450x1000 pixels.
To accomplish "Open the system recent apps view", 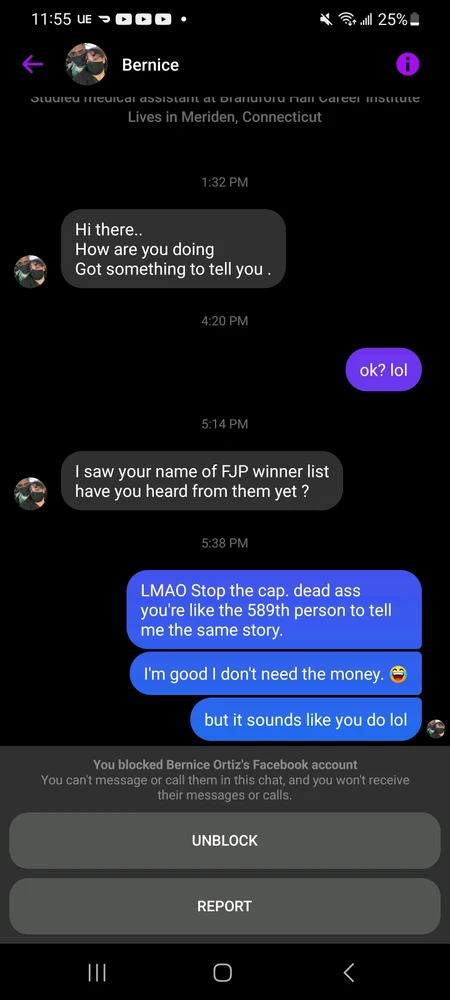I will point(97,972).
